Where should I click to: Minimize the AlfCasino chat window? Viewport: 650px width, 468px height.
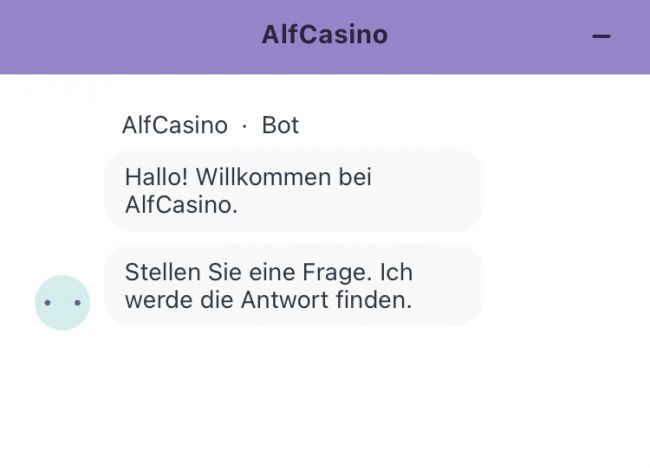pyautogui.click(x=601, y=36)
